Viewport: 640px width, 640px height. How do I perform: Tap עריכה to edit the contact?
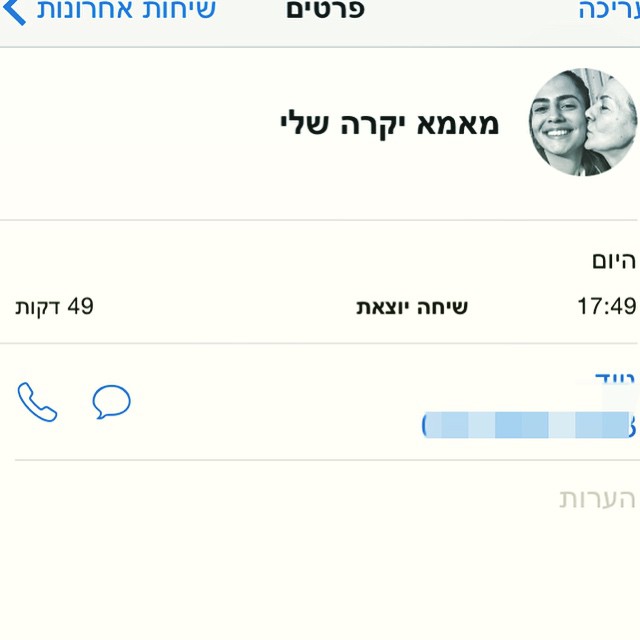(608, 12)
